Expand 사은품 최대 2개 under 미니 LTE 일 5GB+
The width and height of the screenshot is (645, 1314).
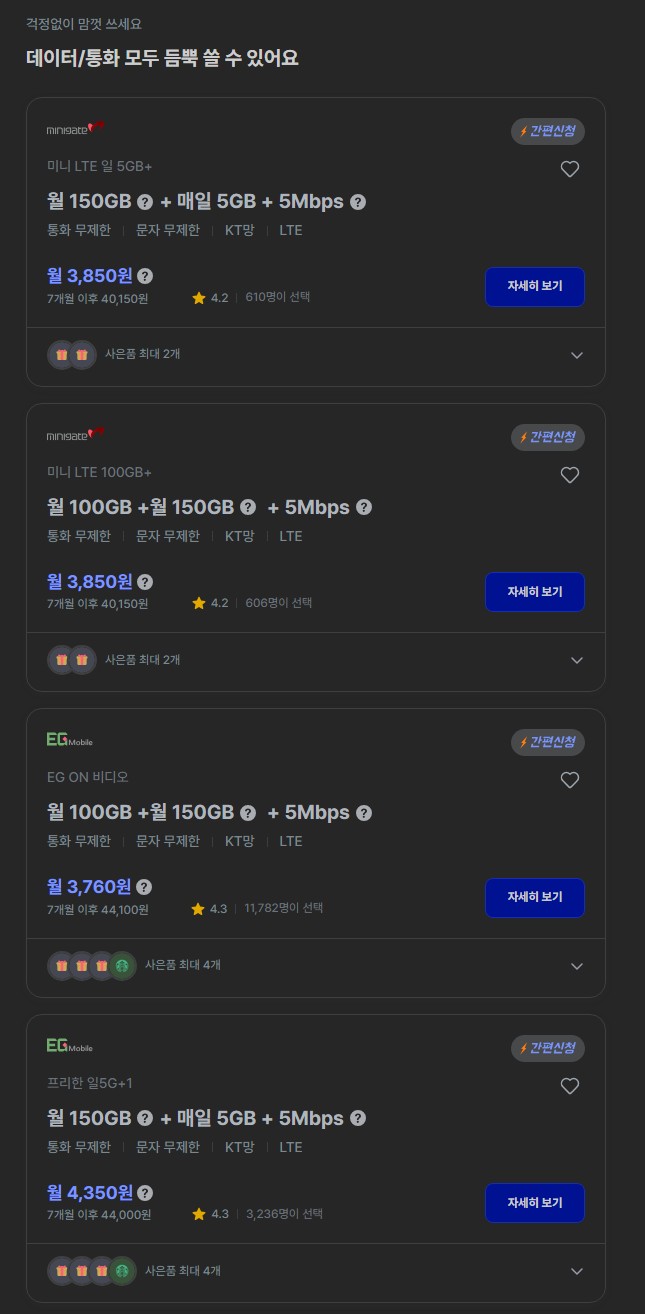[576, 355]
